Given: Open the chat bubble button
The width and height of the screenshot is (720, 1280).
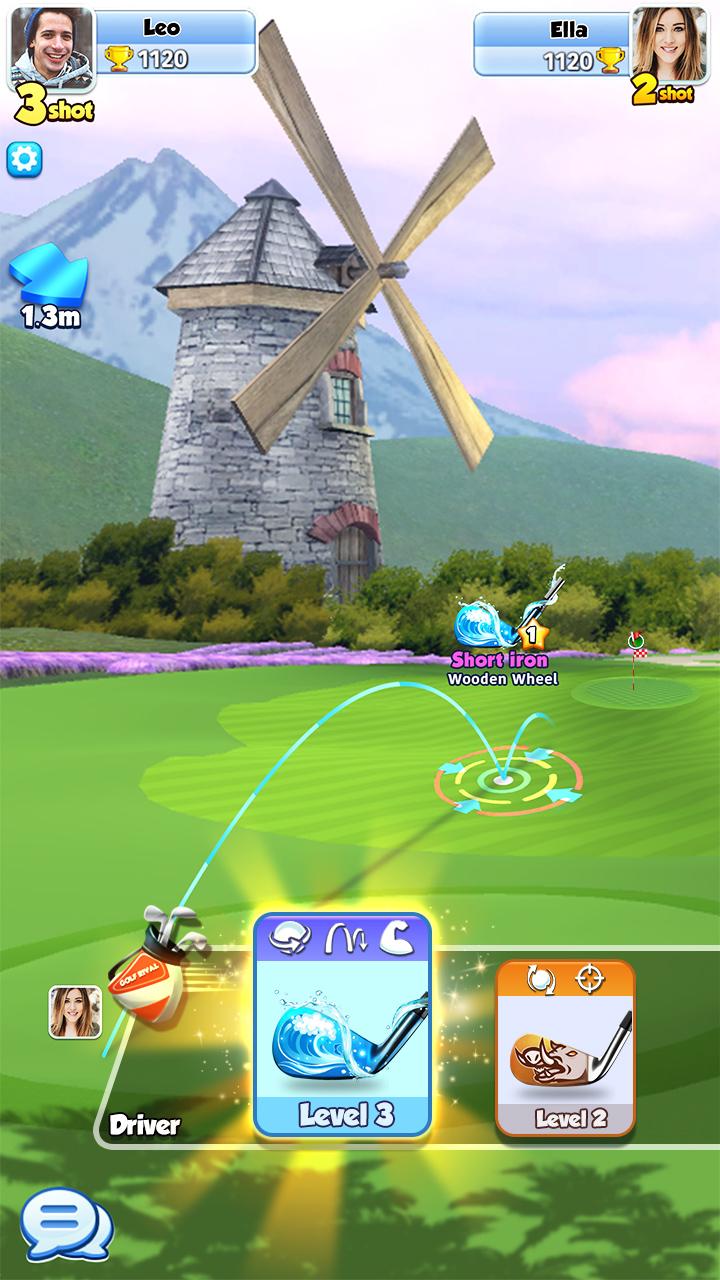Looking at the screenshot, I should pyautogui.click(x=67, y=1224).
